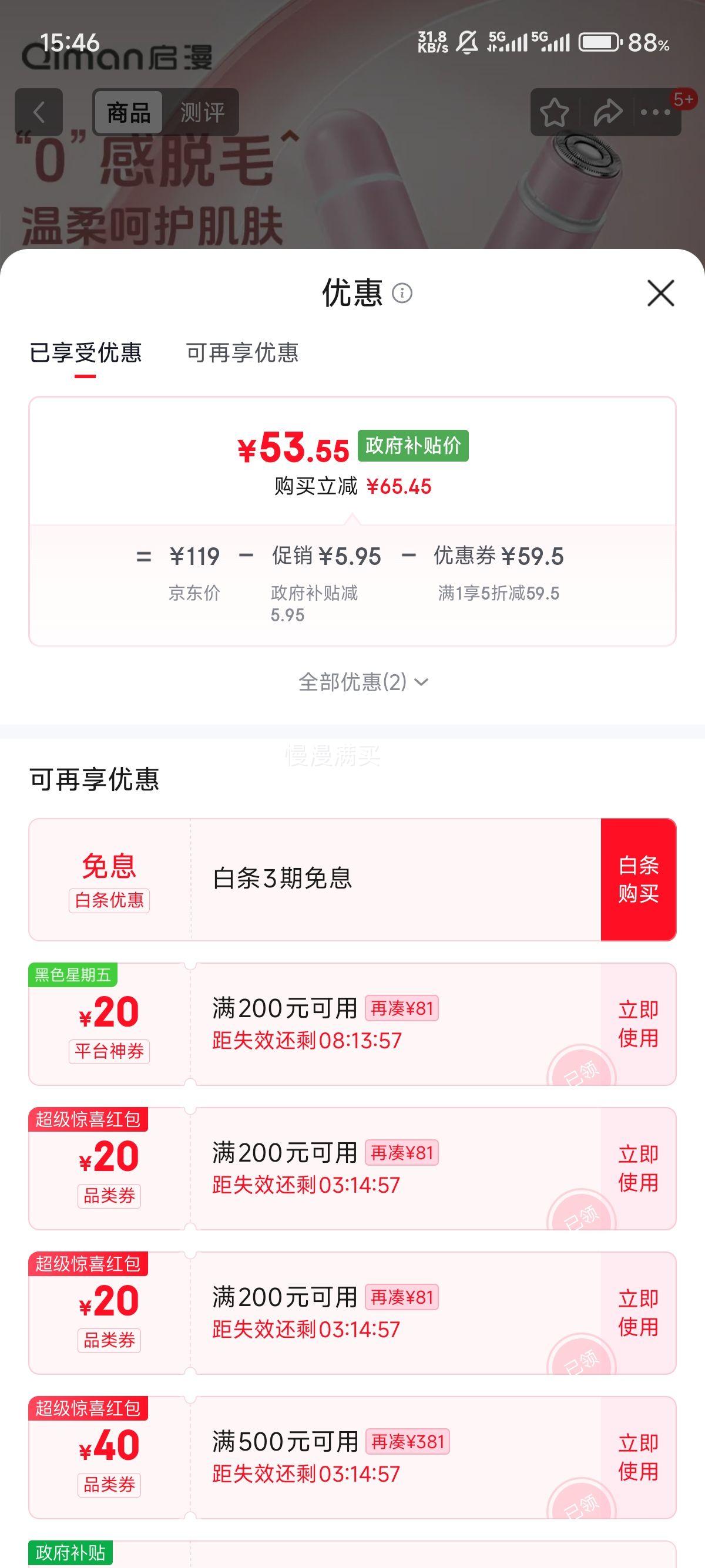This screenshot has width=705, height=1568.
Task: Switch to the 测评 tab
Action: point(202,112)
